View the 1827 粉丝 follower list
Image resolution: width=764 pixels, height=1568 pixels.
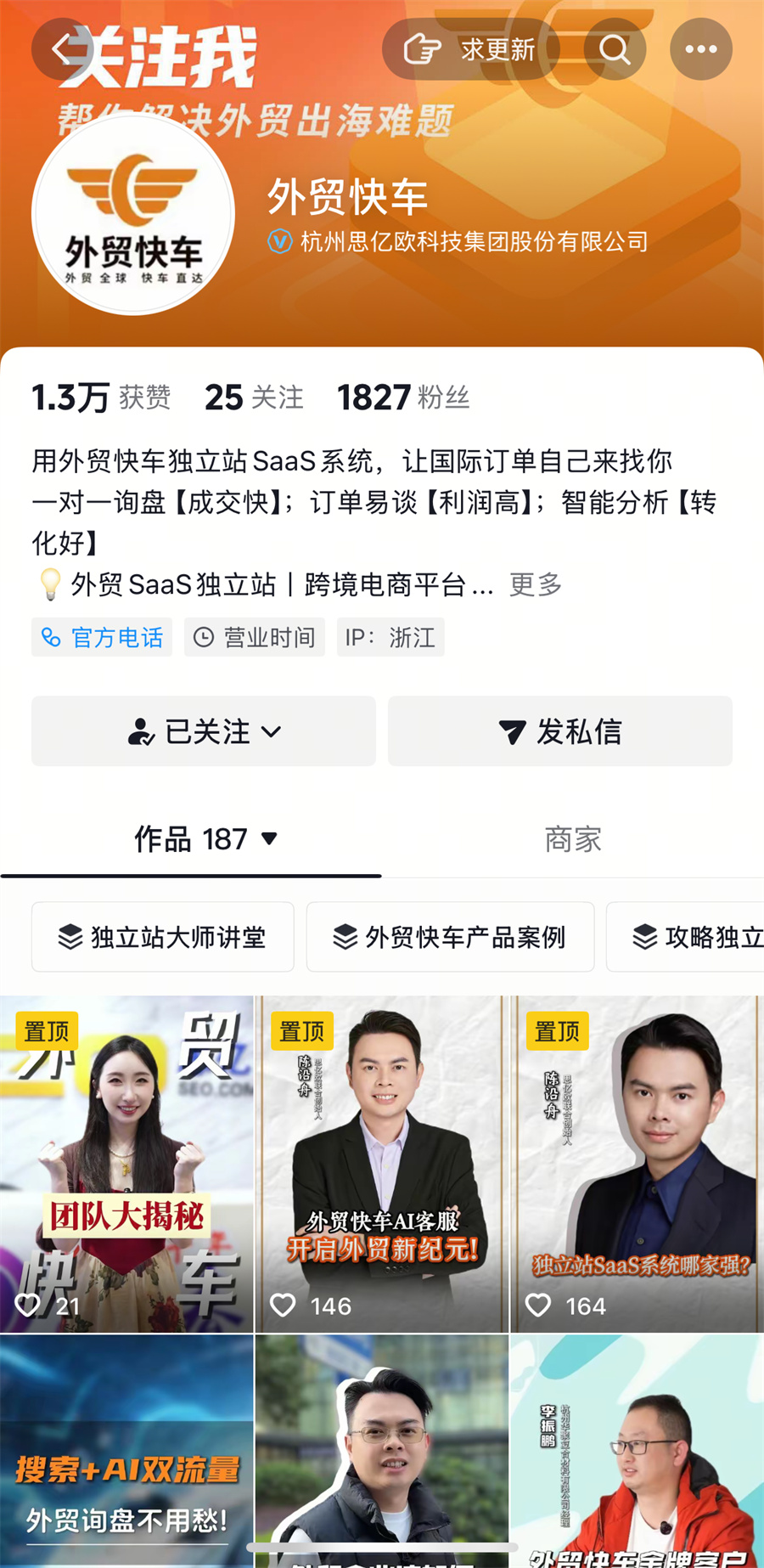click(x=401, y=397)
